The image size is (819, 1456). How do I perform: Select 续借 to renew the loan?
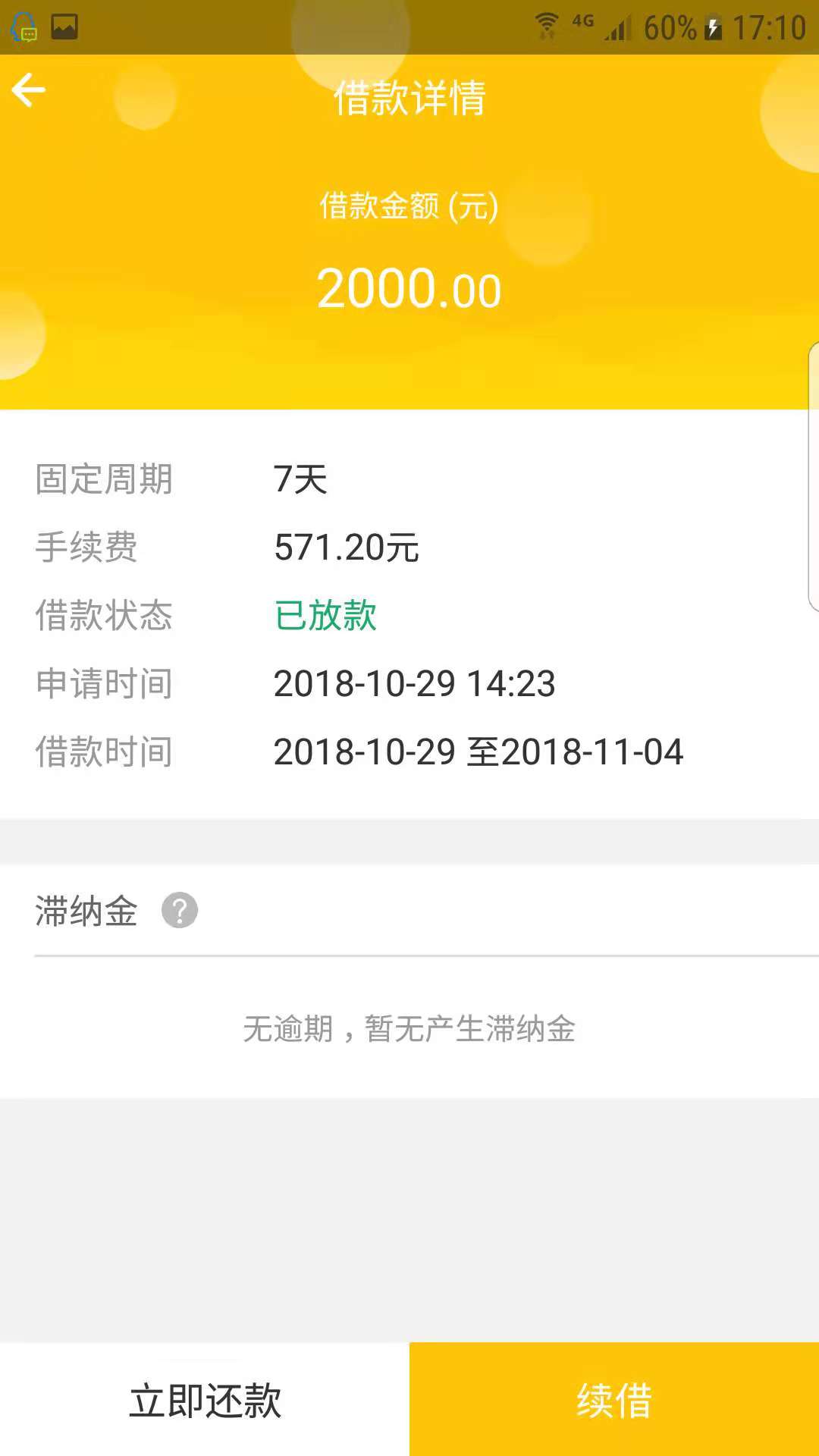click(614, 1399)
